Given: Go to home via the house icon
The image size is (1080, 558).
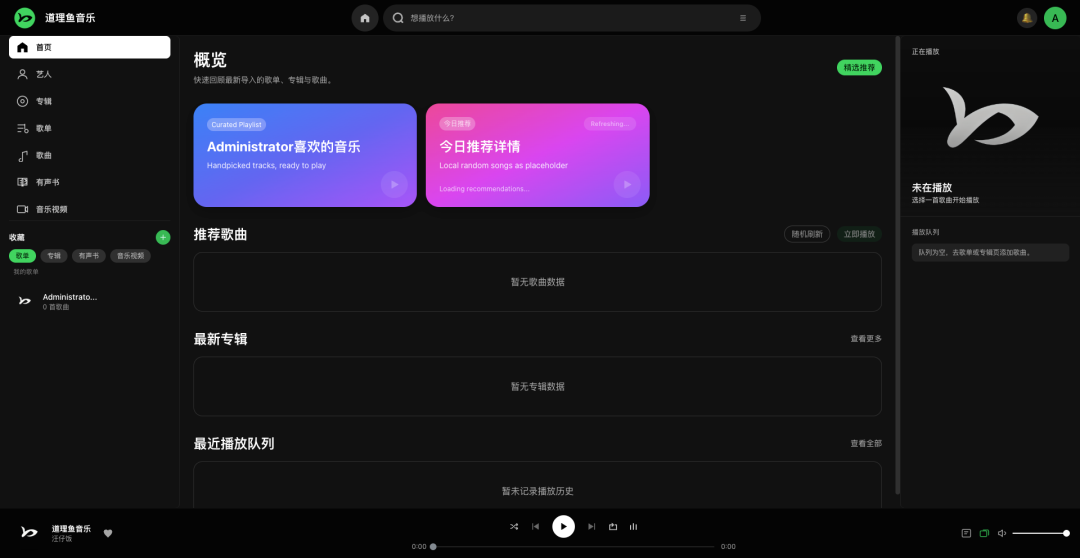Looking at the screenshot, I should [x=365, y=18].
